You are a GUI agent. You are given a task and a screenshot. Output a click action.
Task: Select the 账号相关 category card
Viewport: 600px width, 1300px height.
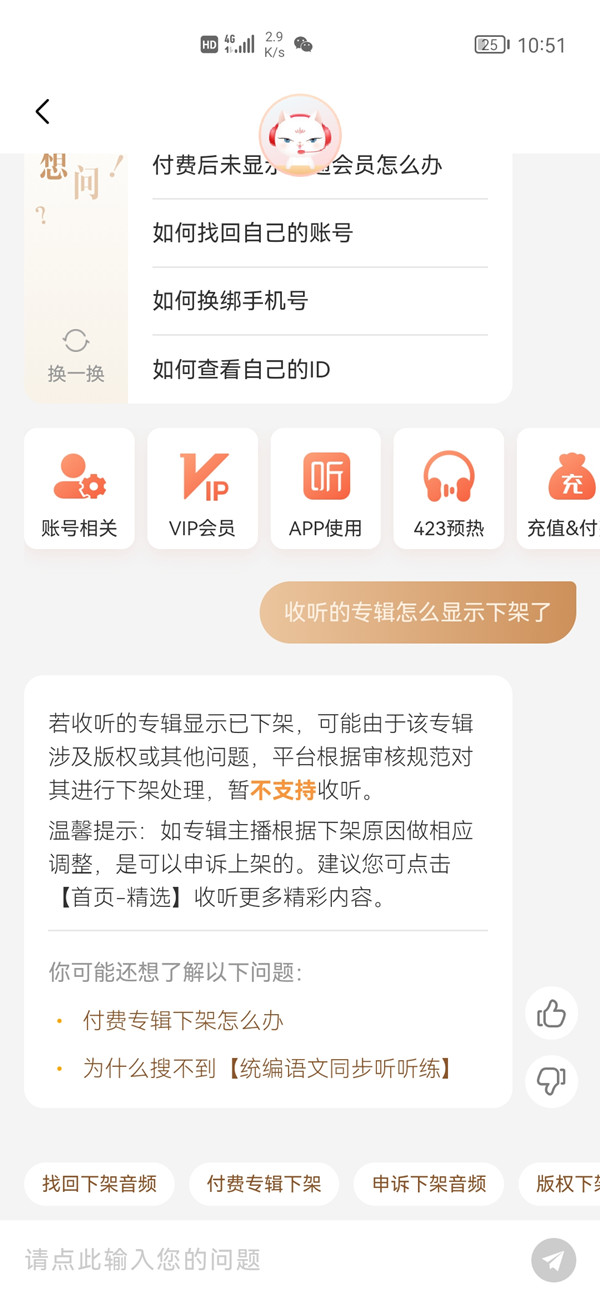tap(79, 489)
